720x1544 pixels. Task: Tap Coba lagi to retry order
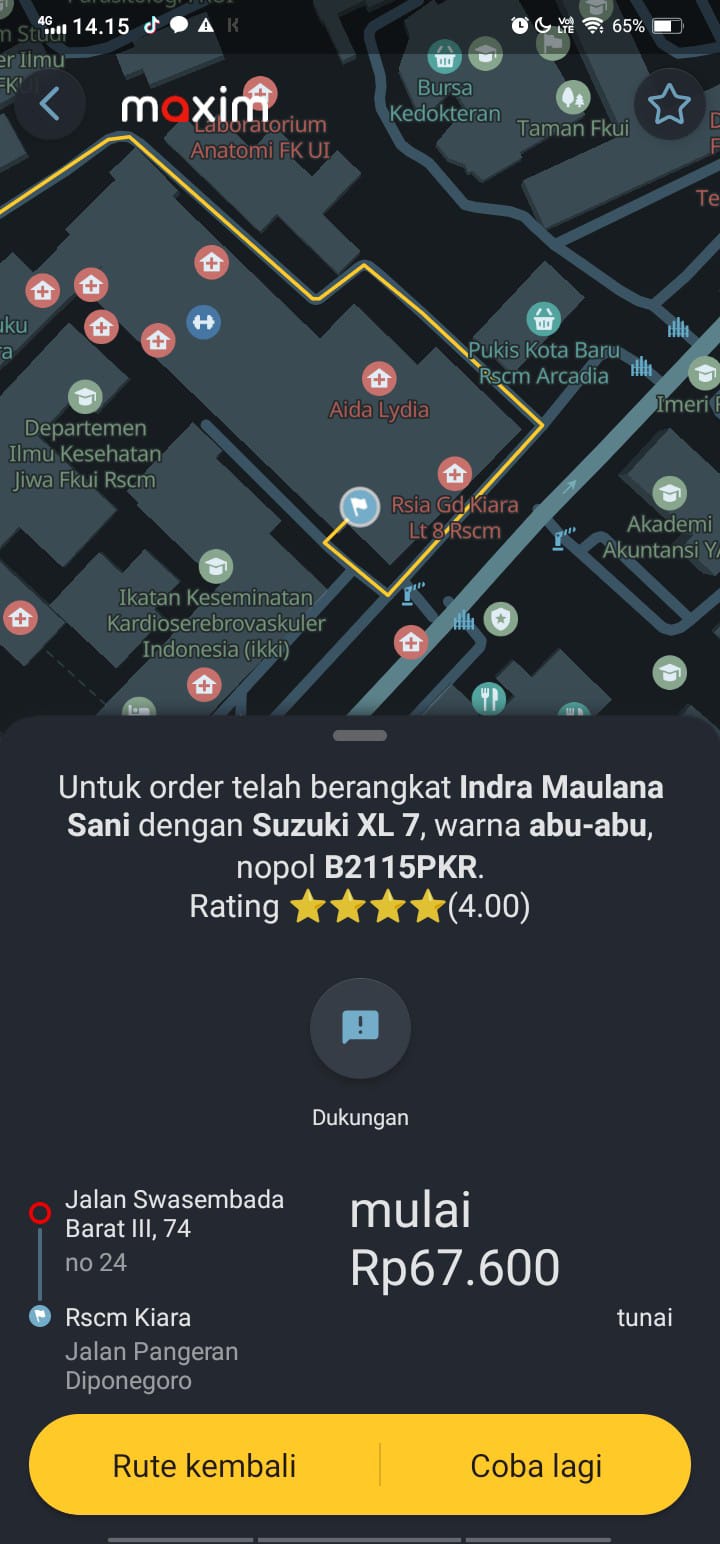coord(536,1465)
